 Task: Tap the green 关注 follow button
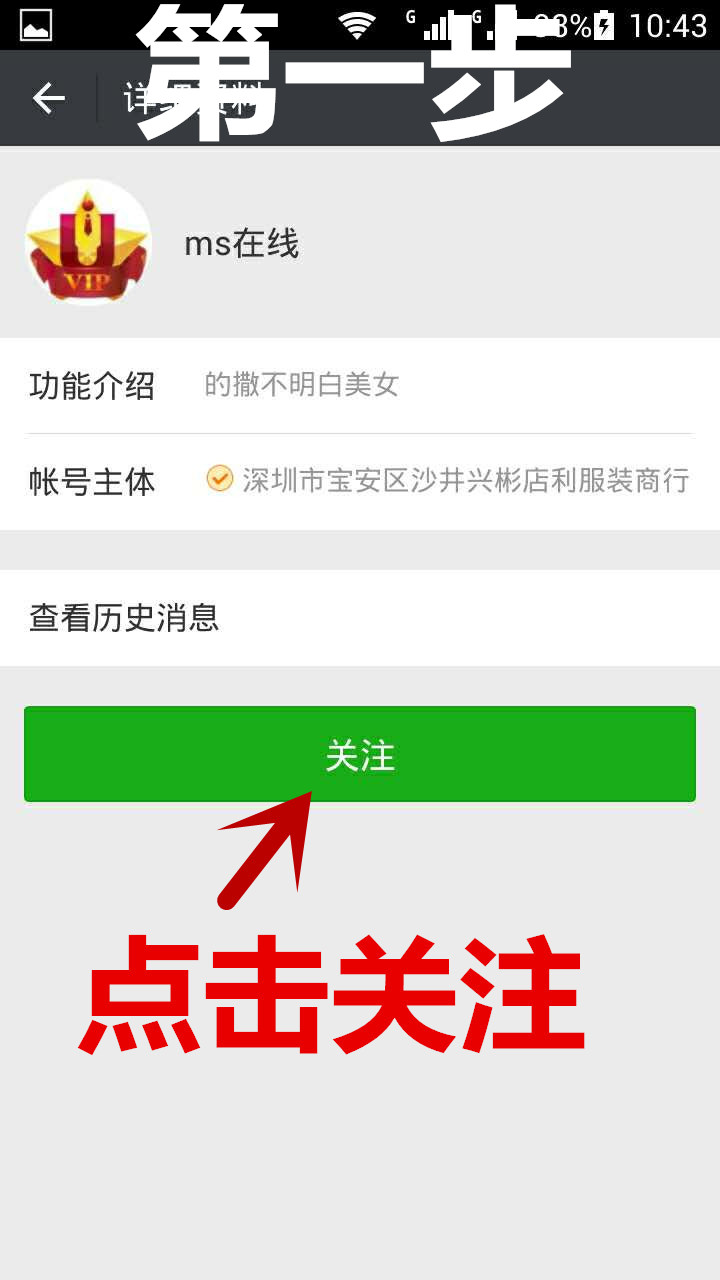pos(360,755)
